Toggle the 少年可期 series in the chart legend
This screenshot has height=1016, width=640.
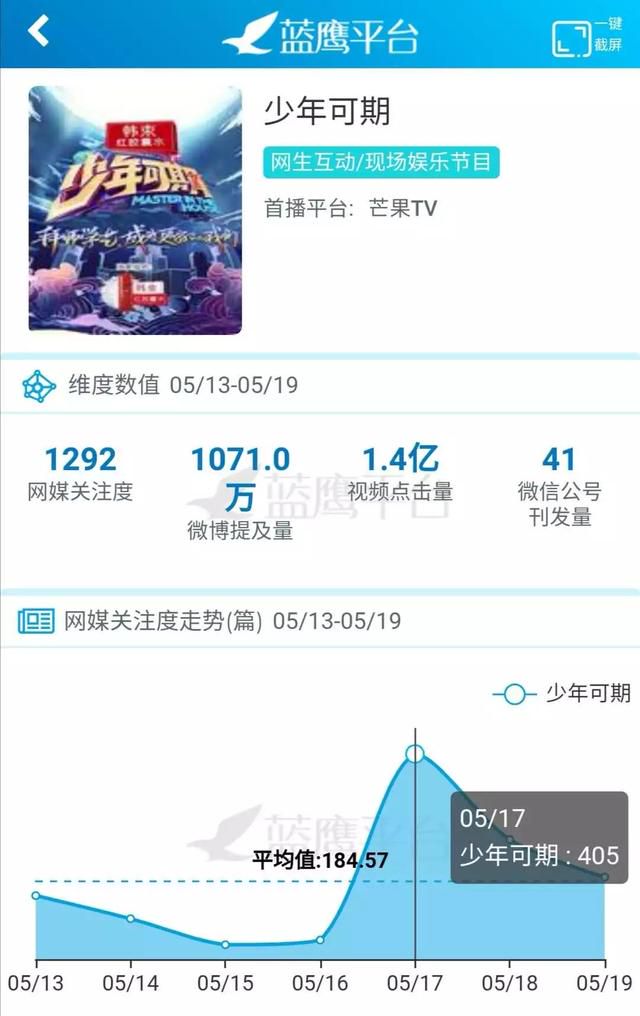click(x=562, y=693)
